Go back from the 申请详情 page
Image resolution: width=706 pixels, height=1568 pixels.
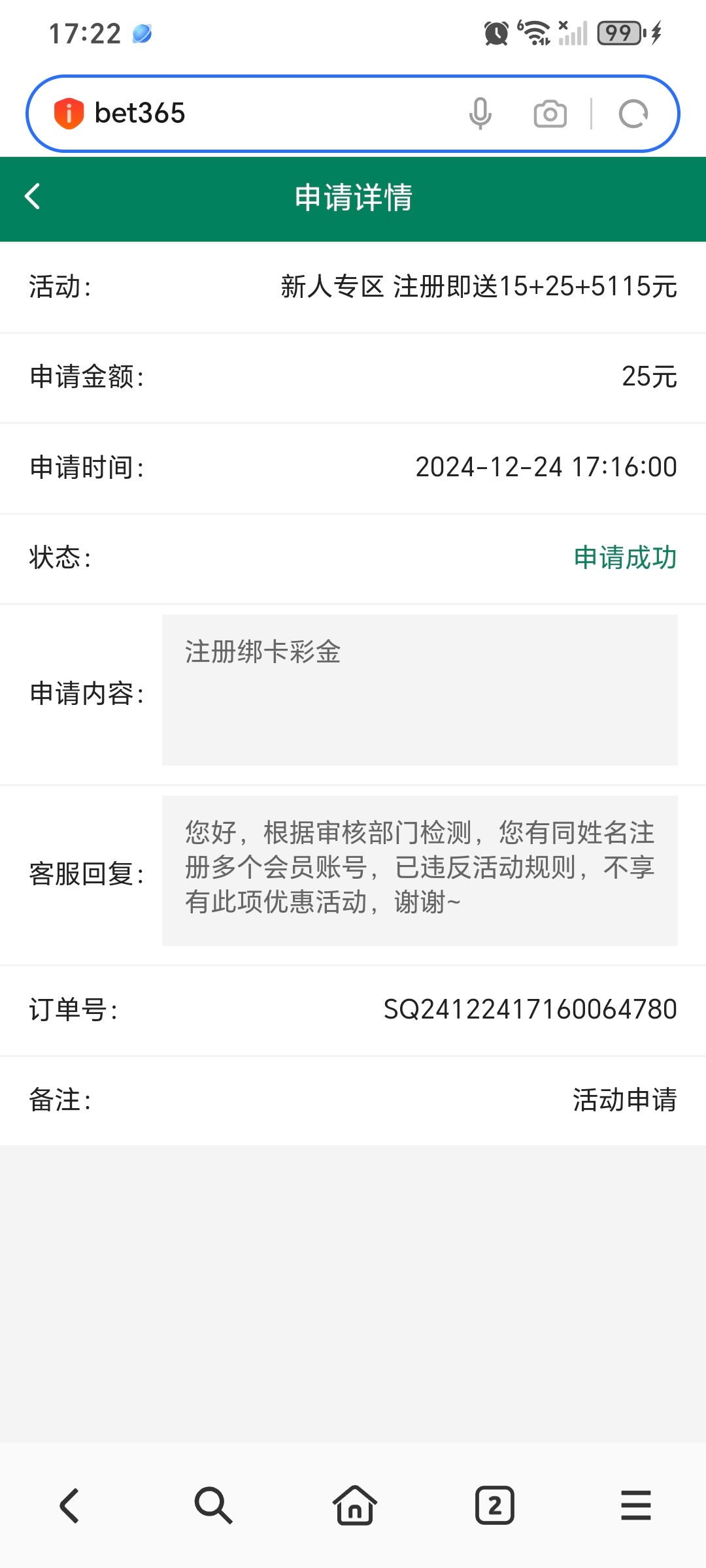coord(33,197)
